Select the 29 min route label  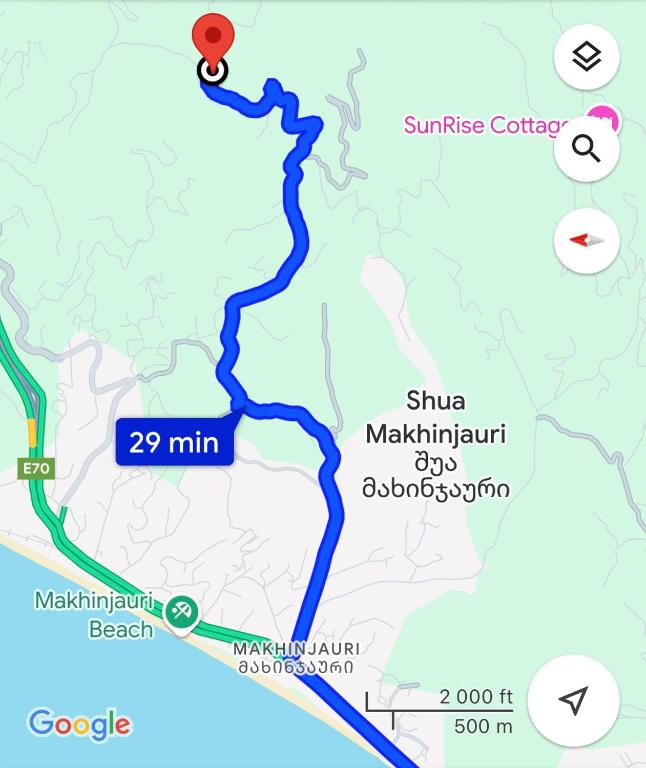click(x=174, y=442)
